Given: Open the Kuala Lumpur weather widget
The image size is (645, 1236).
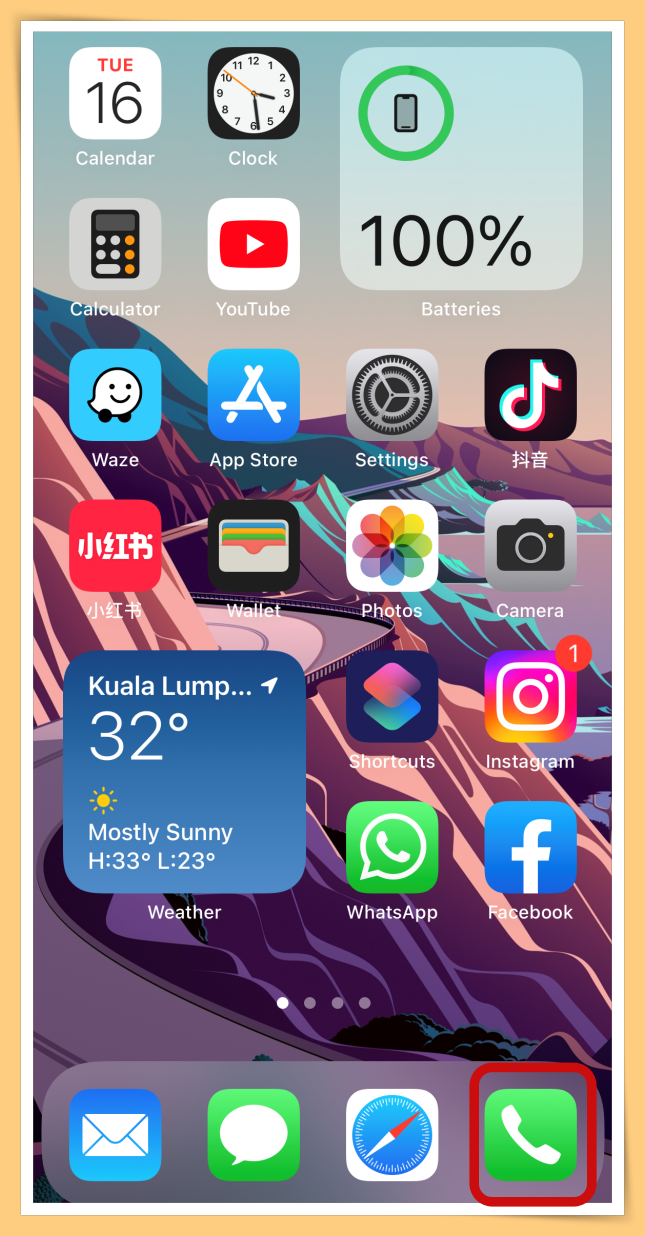Looking at the screenshot, I should point(185,771).
